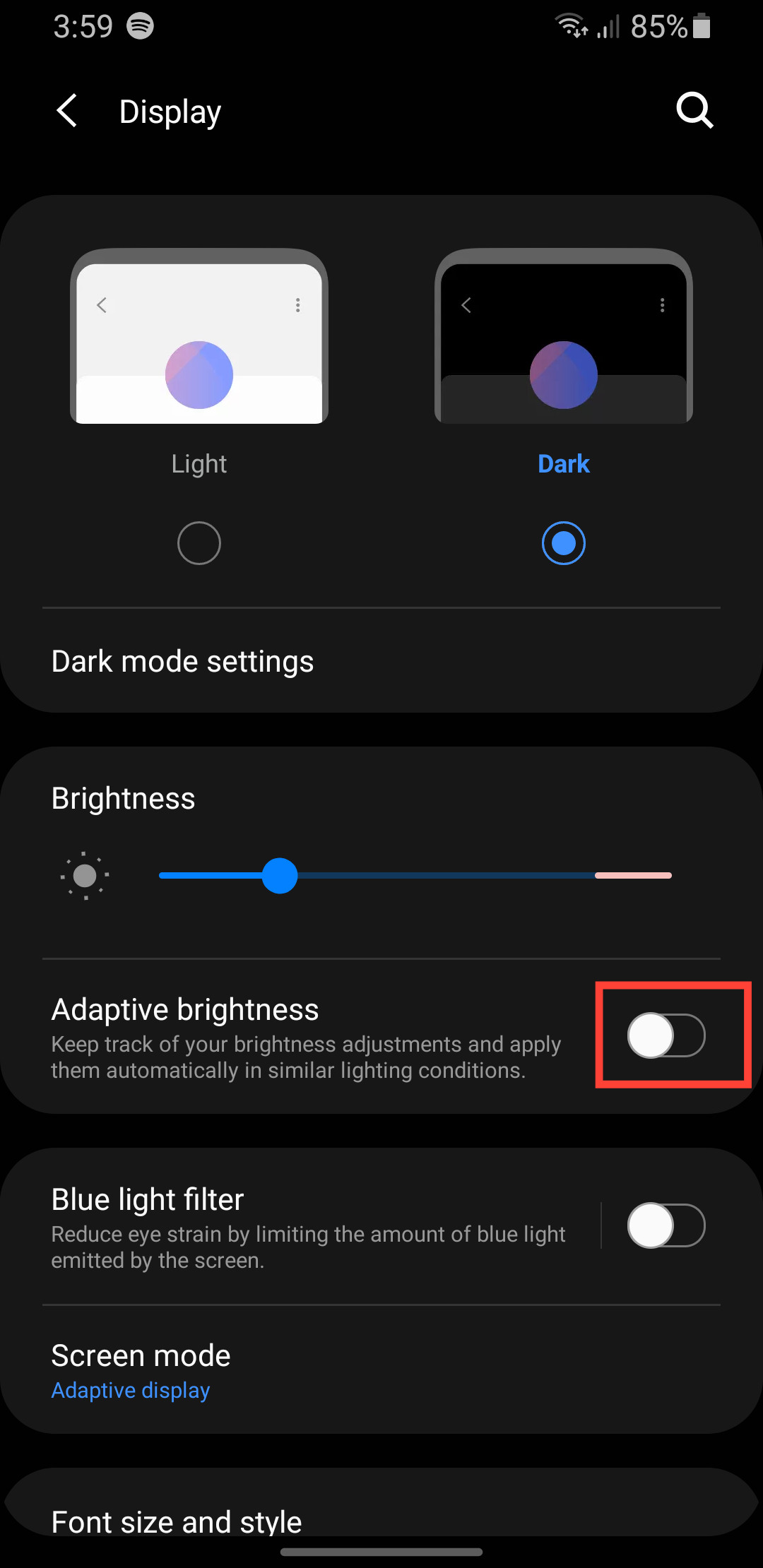Select the Dark mode radio button

(563, 542)
